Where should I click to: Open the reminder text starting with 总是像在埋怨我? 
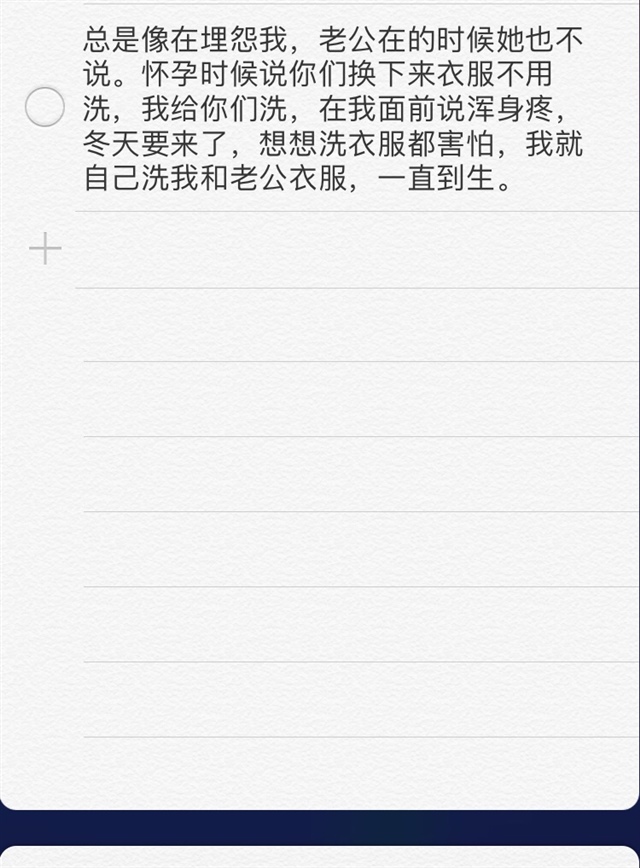(333, 107)
